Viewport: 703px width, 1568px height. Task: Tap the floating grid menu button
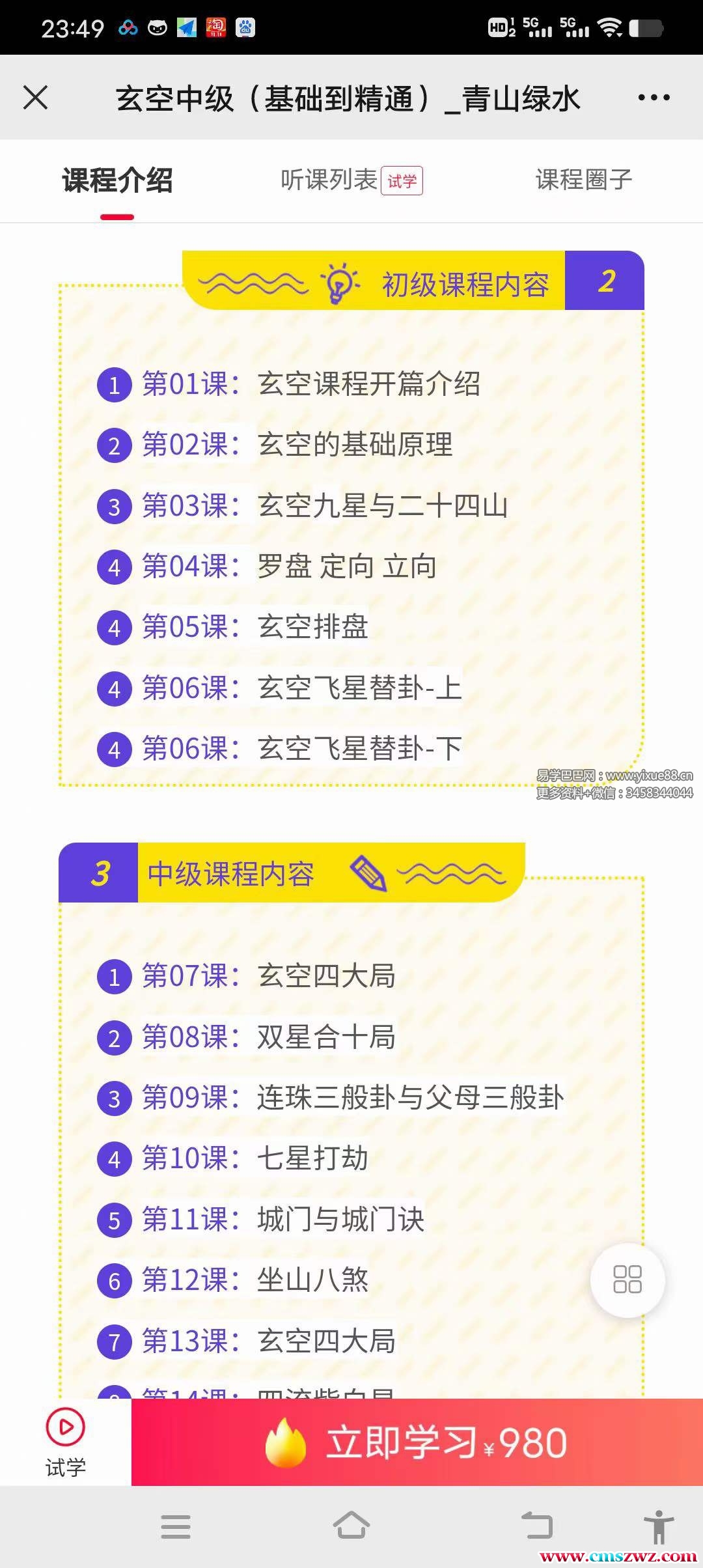coord(627,1280)
